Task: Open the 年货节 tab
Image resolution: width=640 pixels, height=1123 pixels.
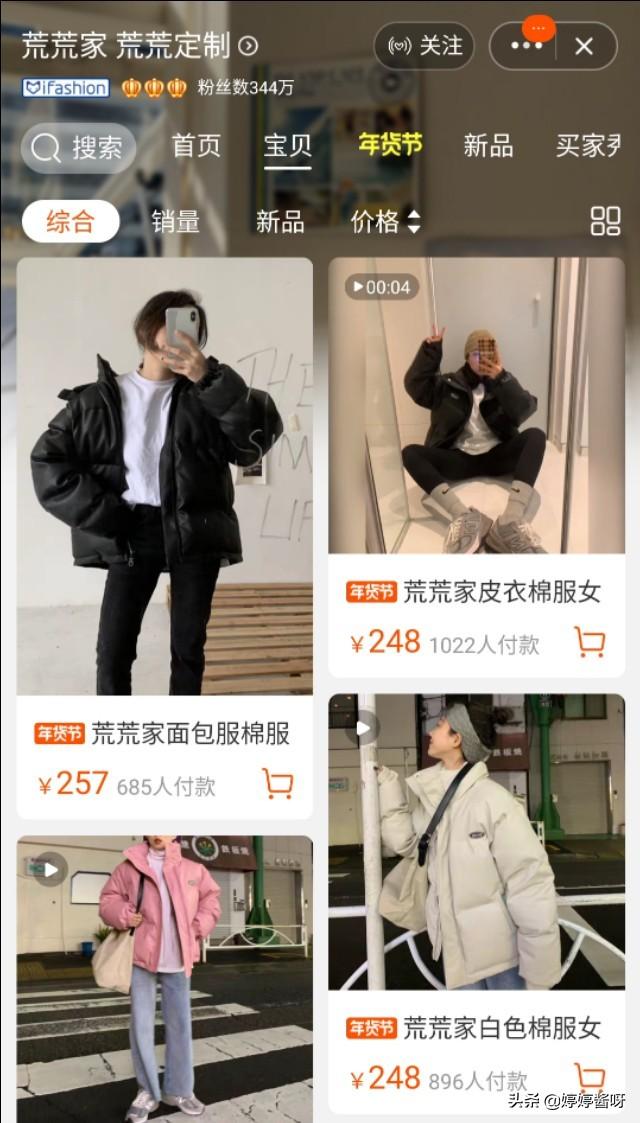Action: tap(390, 145)
